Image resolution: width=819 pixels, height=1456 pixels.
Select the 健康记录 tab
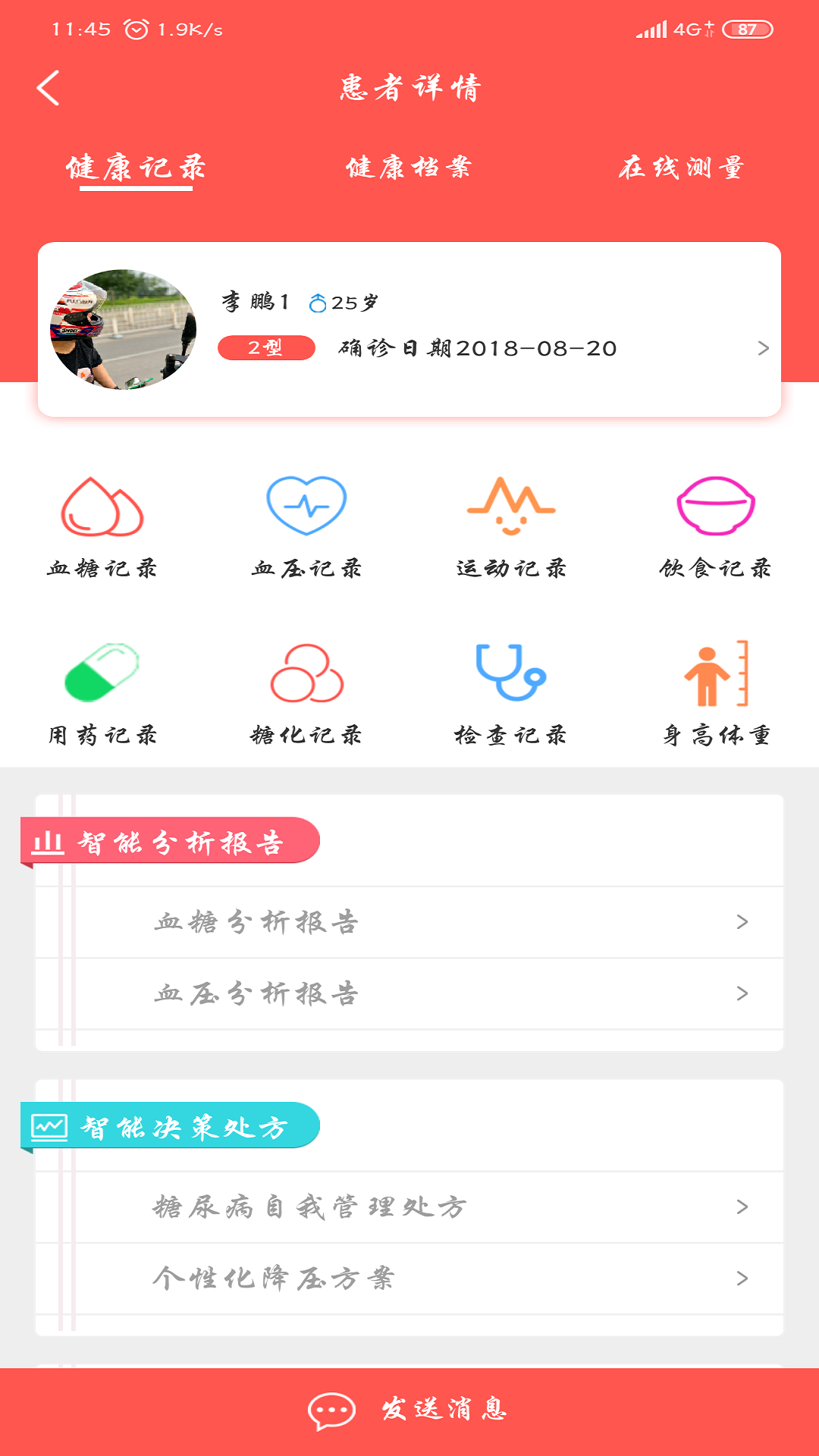coord(136,167)
